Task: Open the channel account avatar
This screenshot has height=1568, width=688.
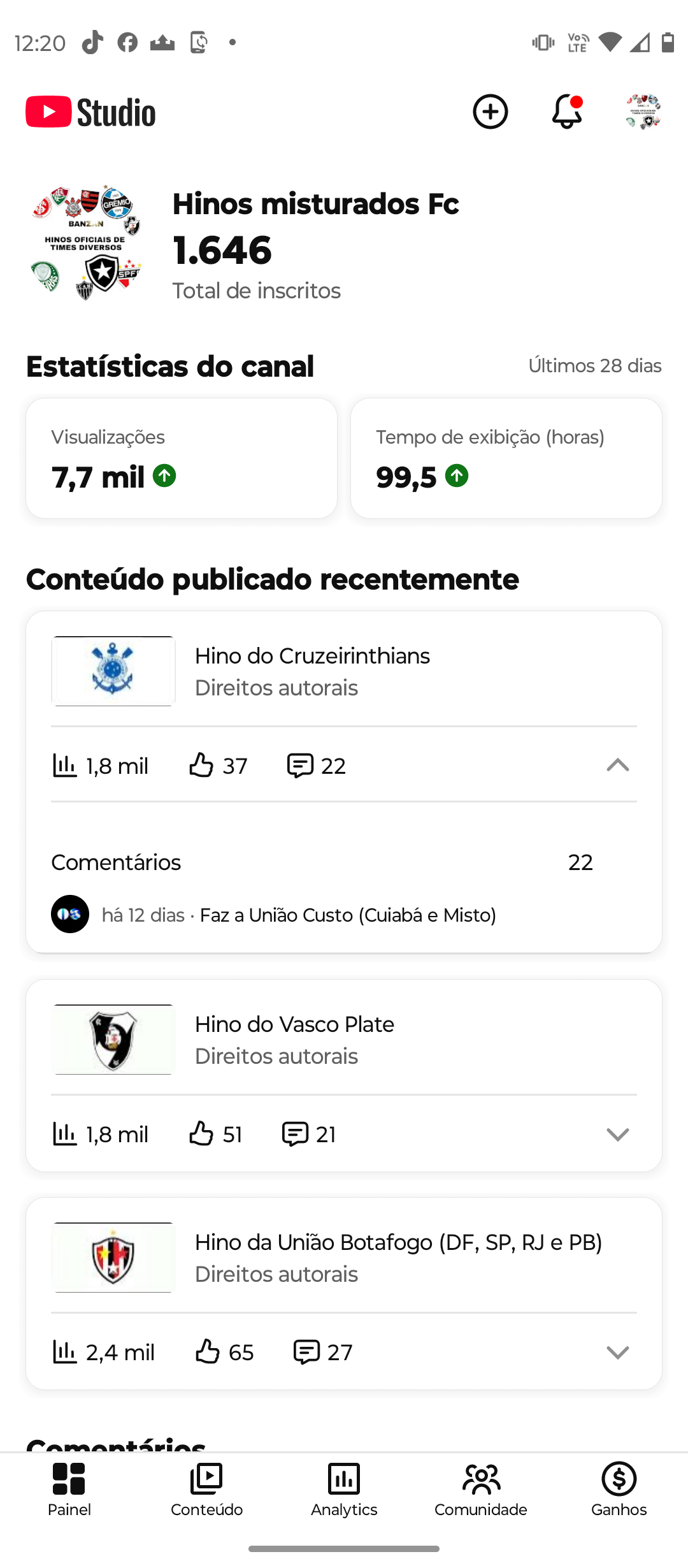Action: click(643, 112)
